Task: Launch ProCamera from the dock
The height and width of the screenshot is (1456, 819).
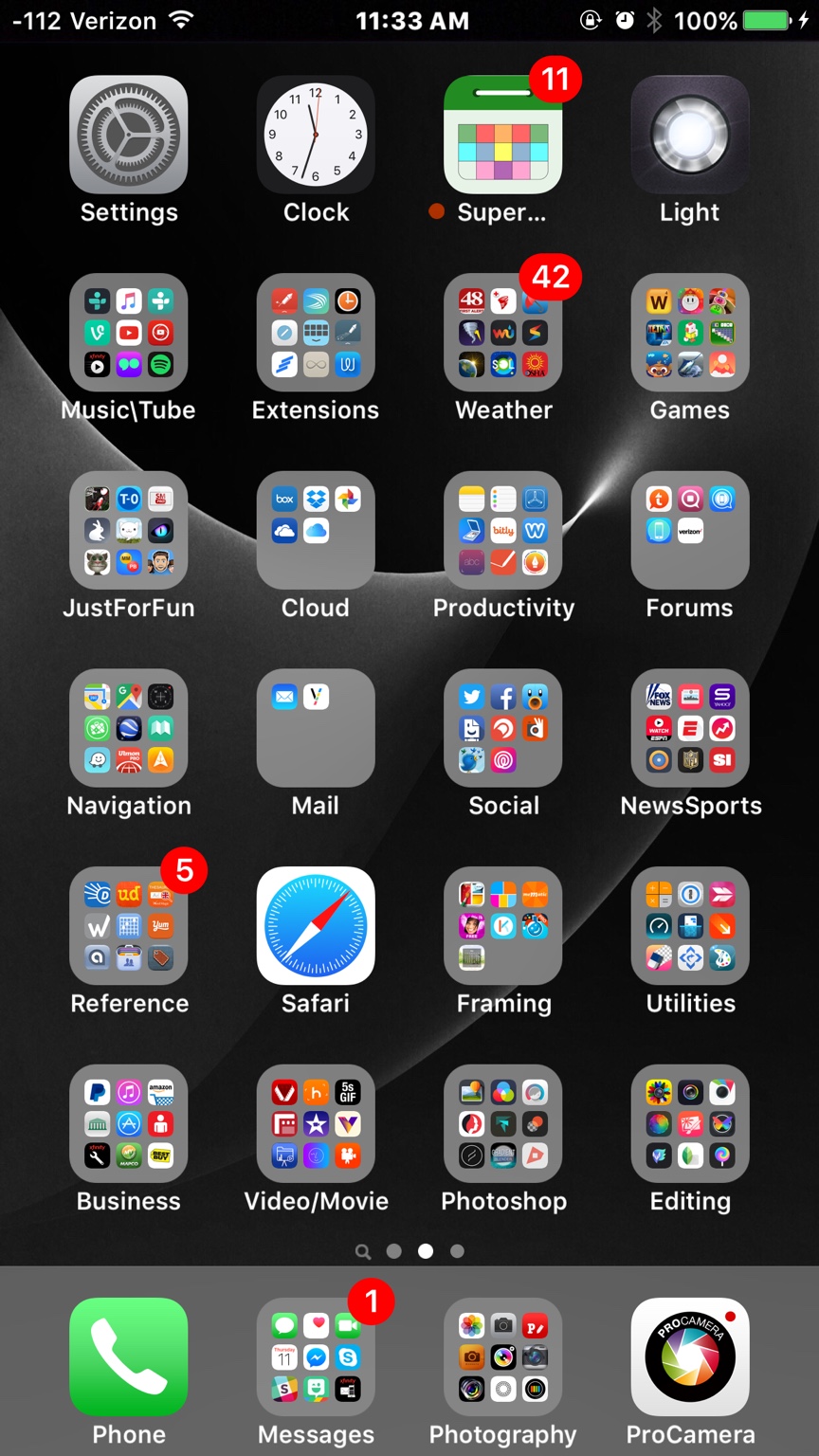Action: [x=690, y=1356]
